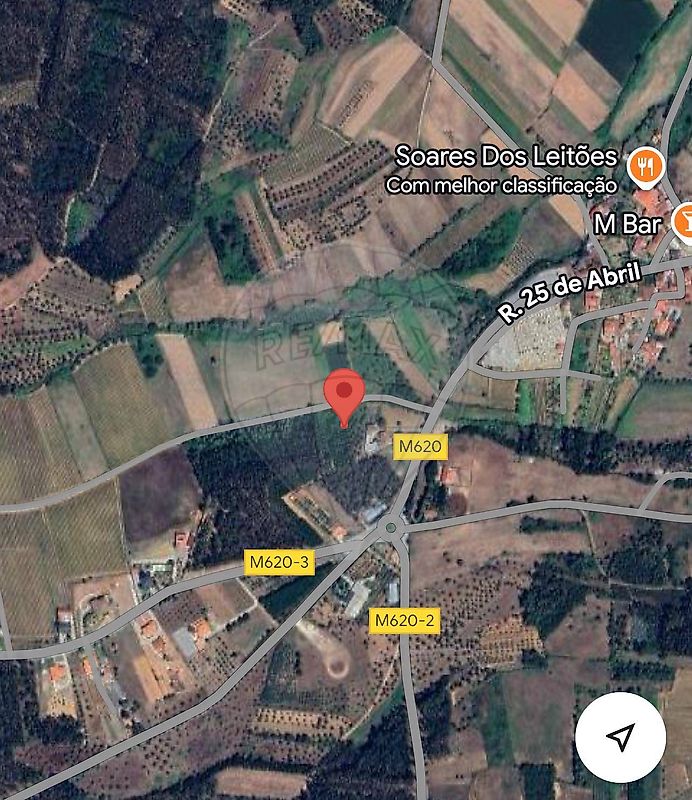
Task: Open the M Bar place marker
Action: tap(684, 220)
